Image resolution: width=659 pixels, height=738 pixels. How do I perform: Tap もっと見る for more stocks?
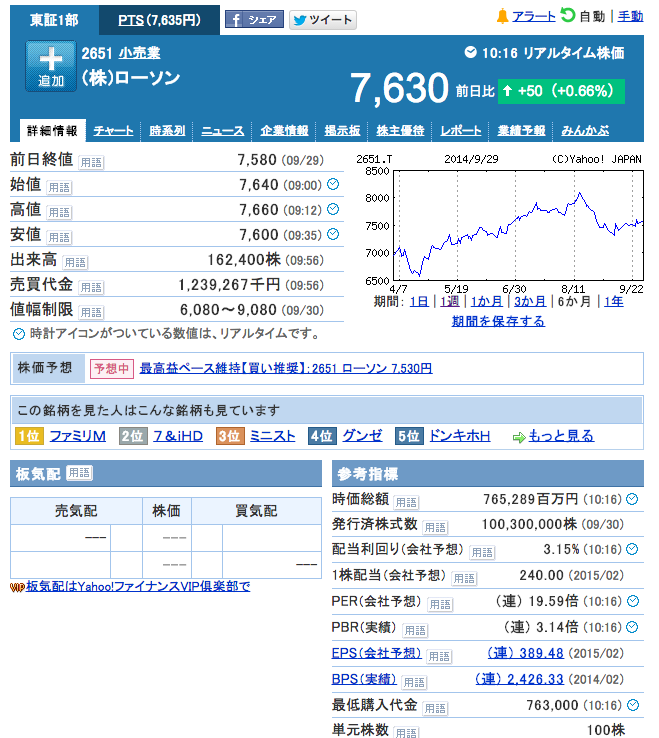coord(560,436)
